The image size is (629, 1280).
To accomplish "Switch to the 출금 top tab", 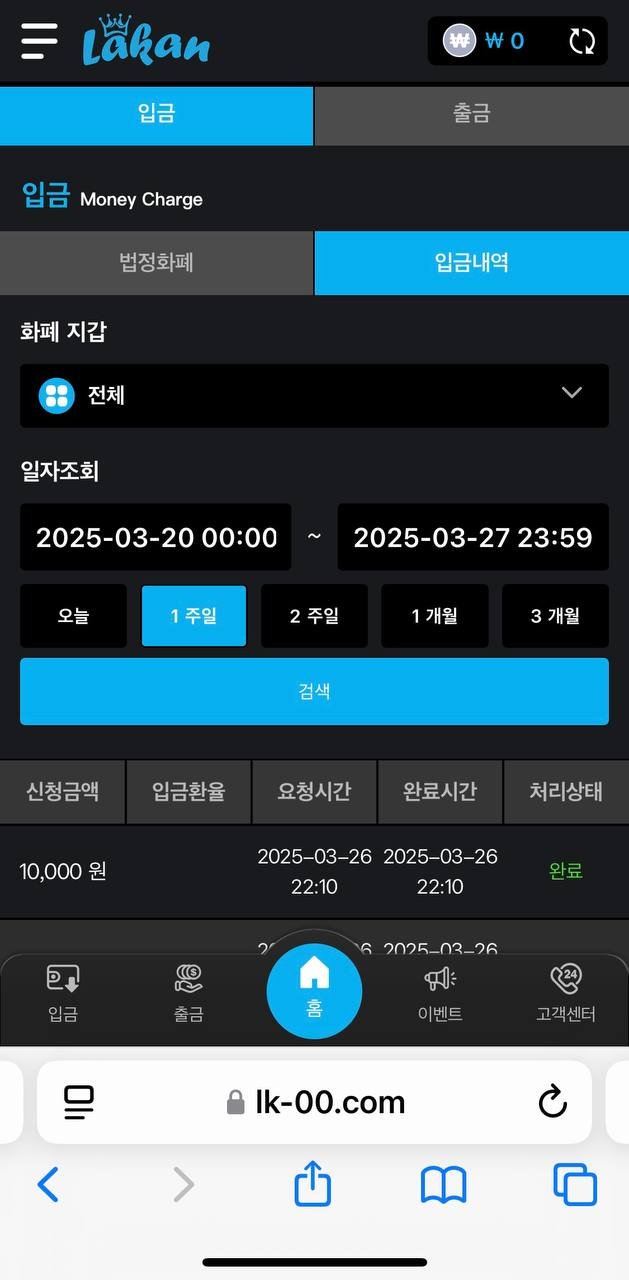I will (x=471, y=114).
